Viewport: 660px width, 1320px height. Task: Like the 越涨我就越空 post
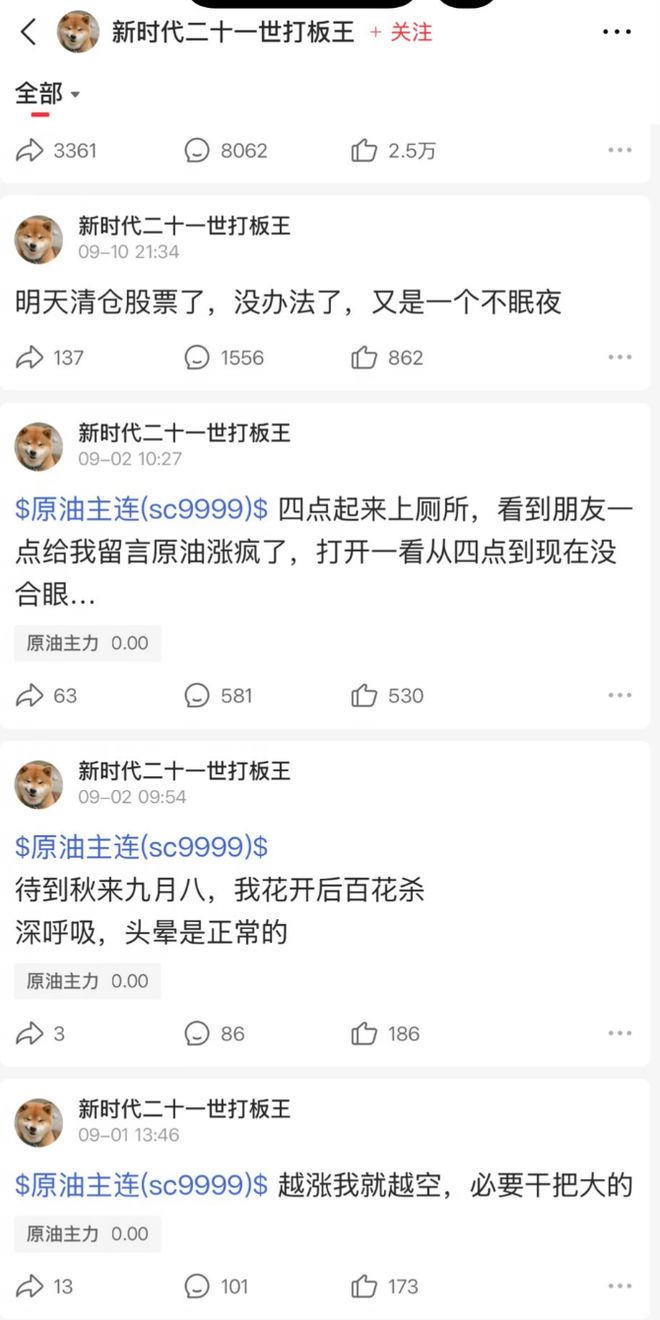(x=385, y=1286)
